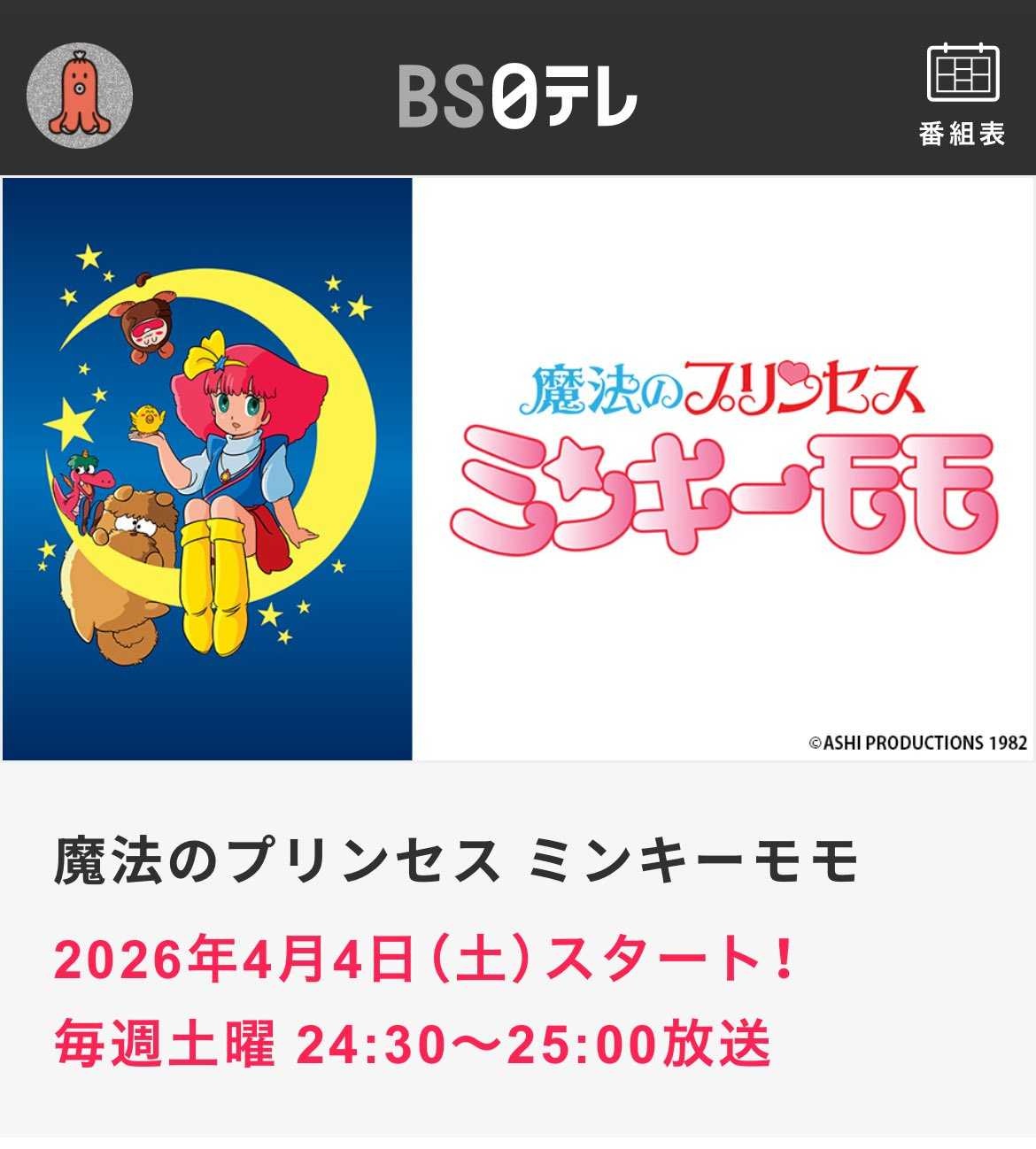1036x1149 pixels.
Task: Open the mascot character icon
Action: [x=80, y=95]
